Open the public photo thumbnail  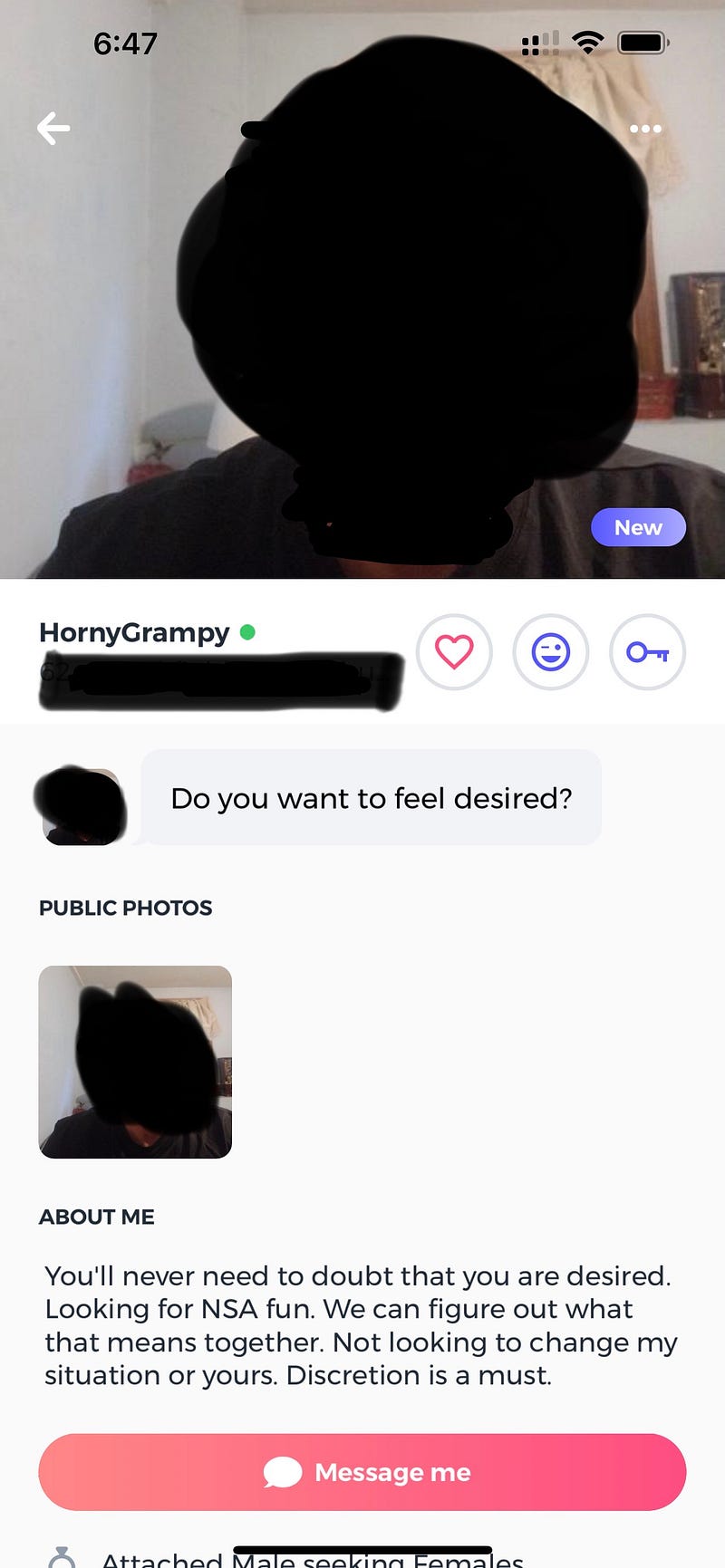[135, 1062]
